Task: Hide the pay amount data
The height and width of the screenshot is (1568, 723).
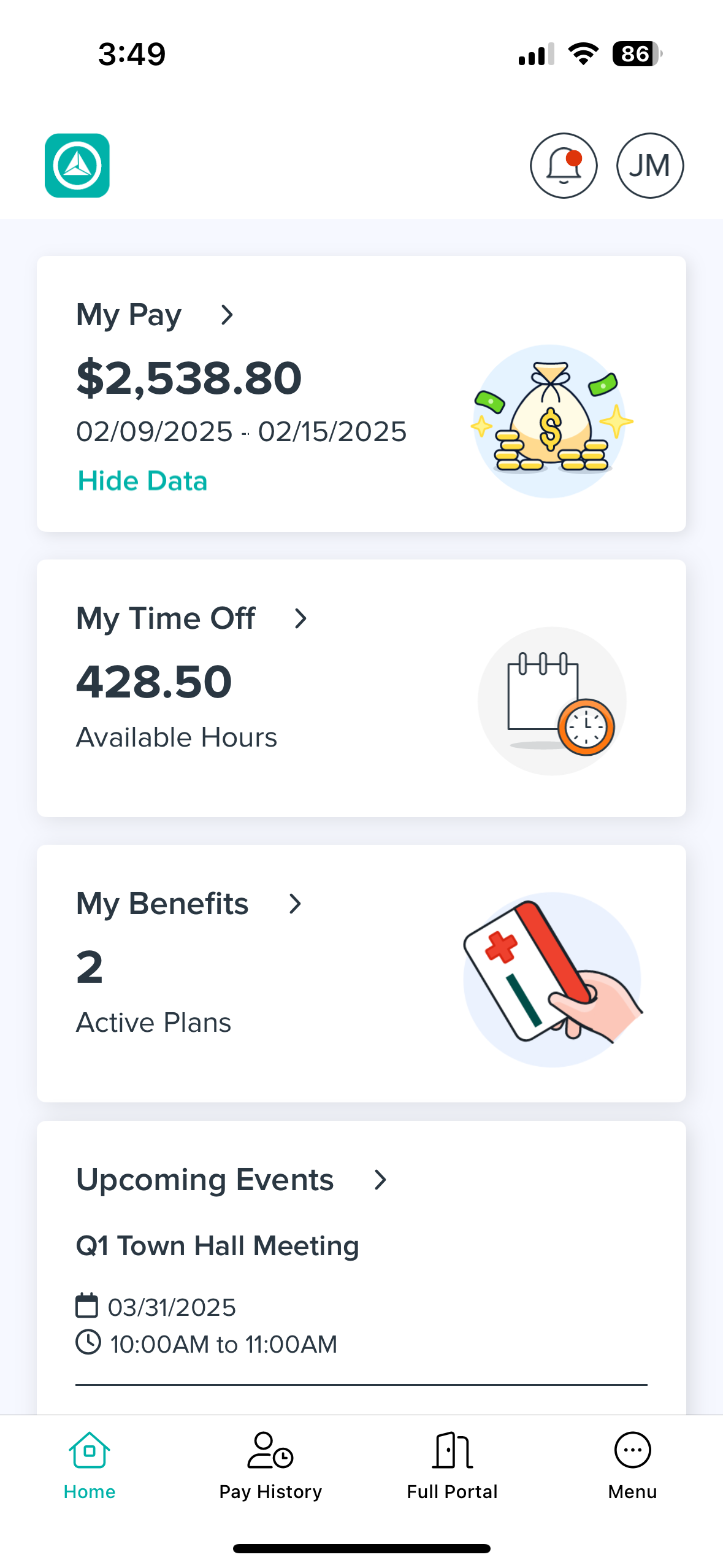Action: point(142,480)
